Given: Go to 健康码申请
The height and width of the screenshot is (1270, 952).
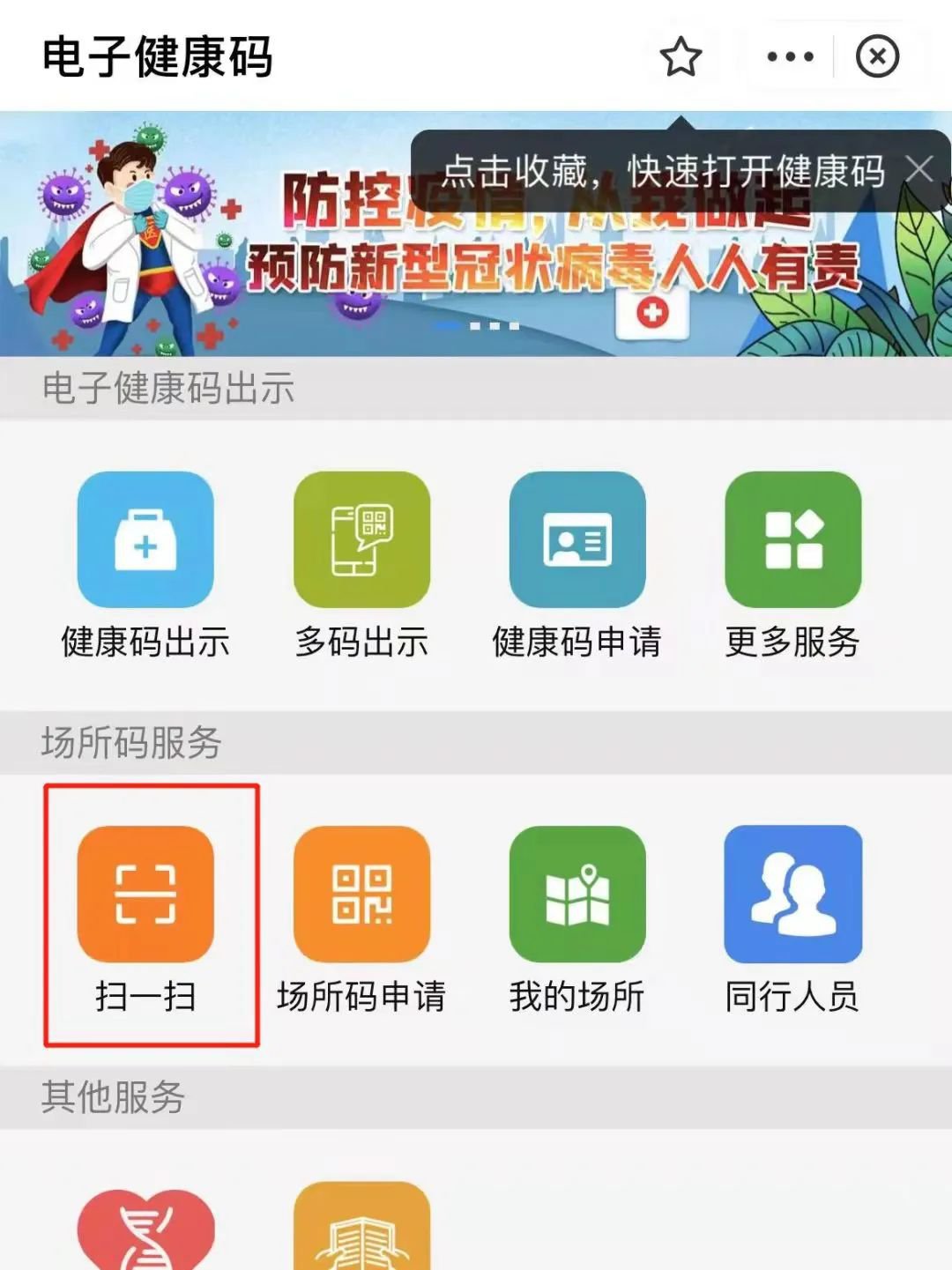Looking at the screenshot, I should tap(577, 564).
